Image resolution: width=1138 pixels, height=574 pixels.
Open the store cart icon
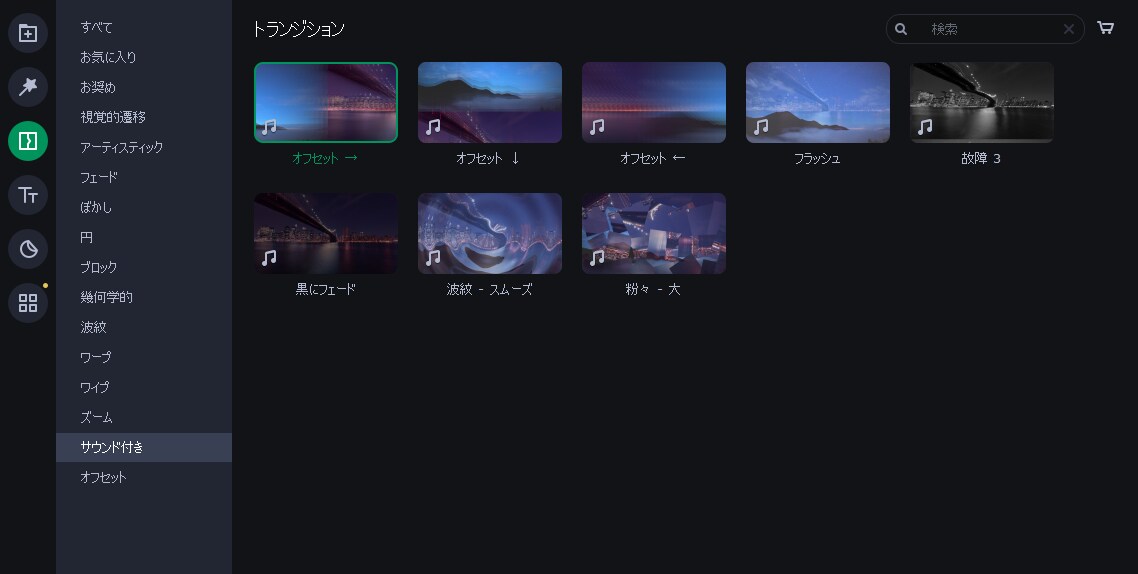pyautogui.click(x=1105, y=28)
